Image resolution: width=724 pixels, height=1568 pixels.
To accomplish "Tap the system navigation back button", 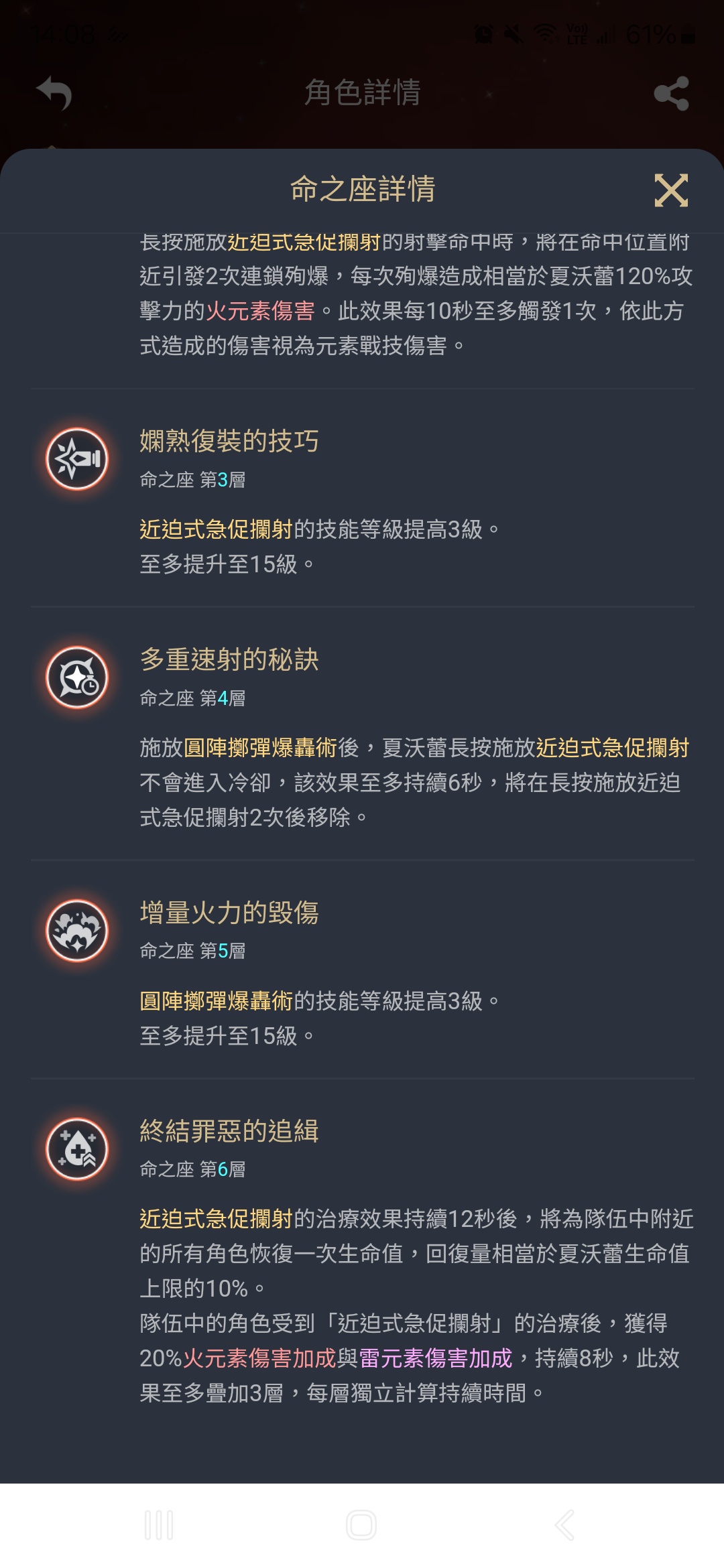I will coord(565,1525).
